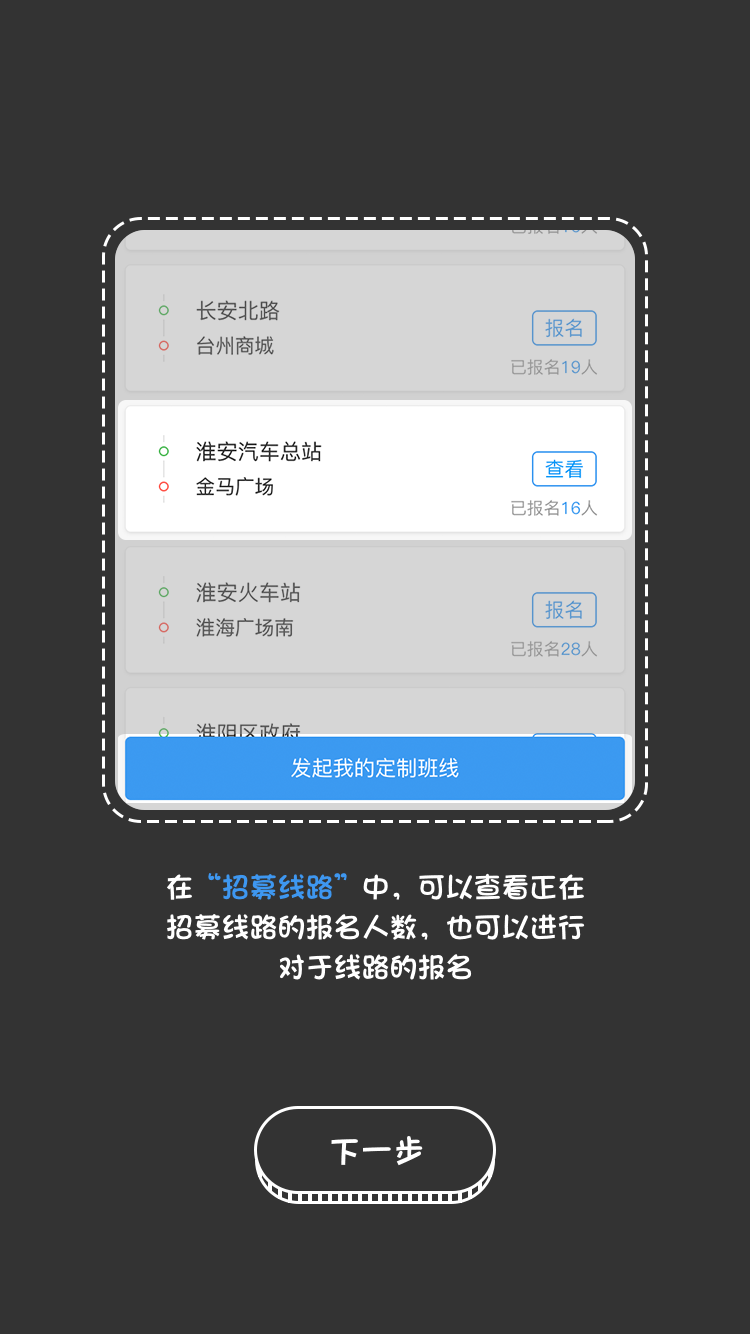Tap the 下一步 button to continue

point(375,1151)
